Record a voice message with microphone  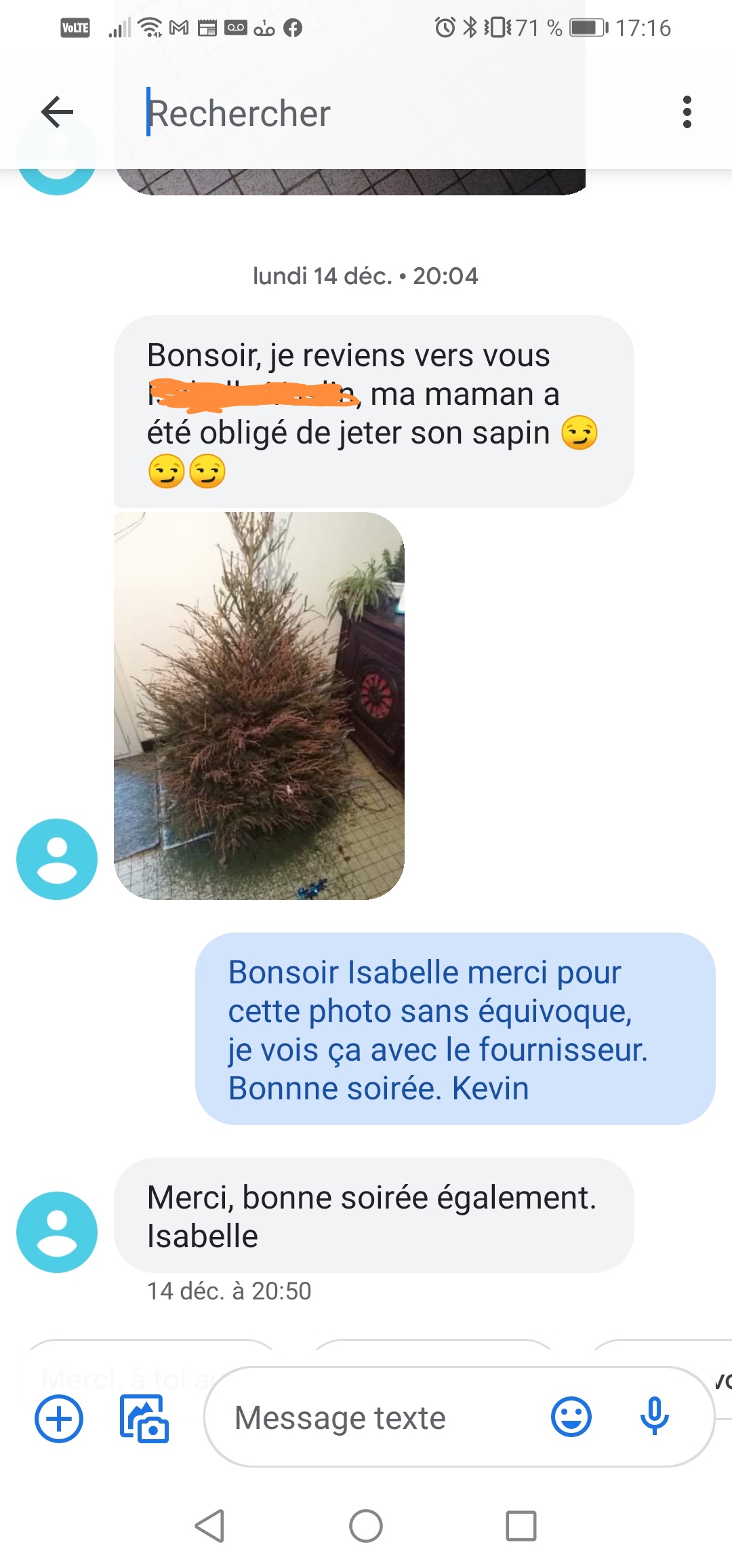click(654, 1417)
